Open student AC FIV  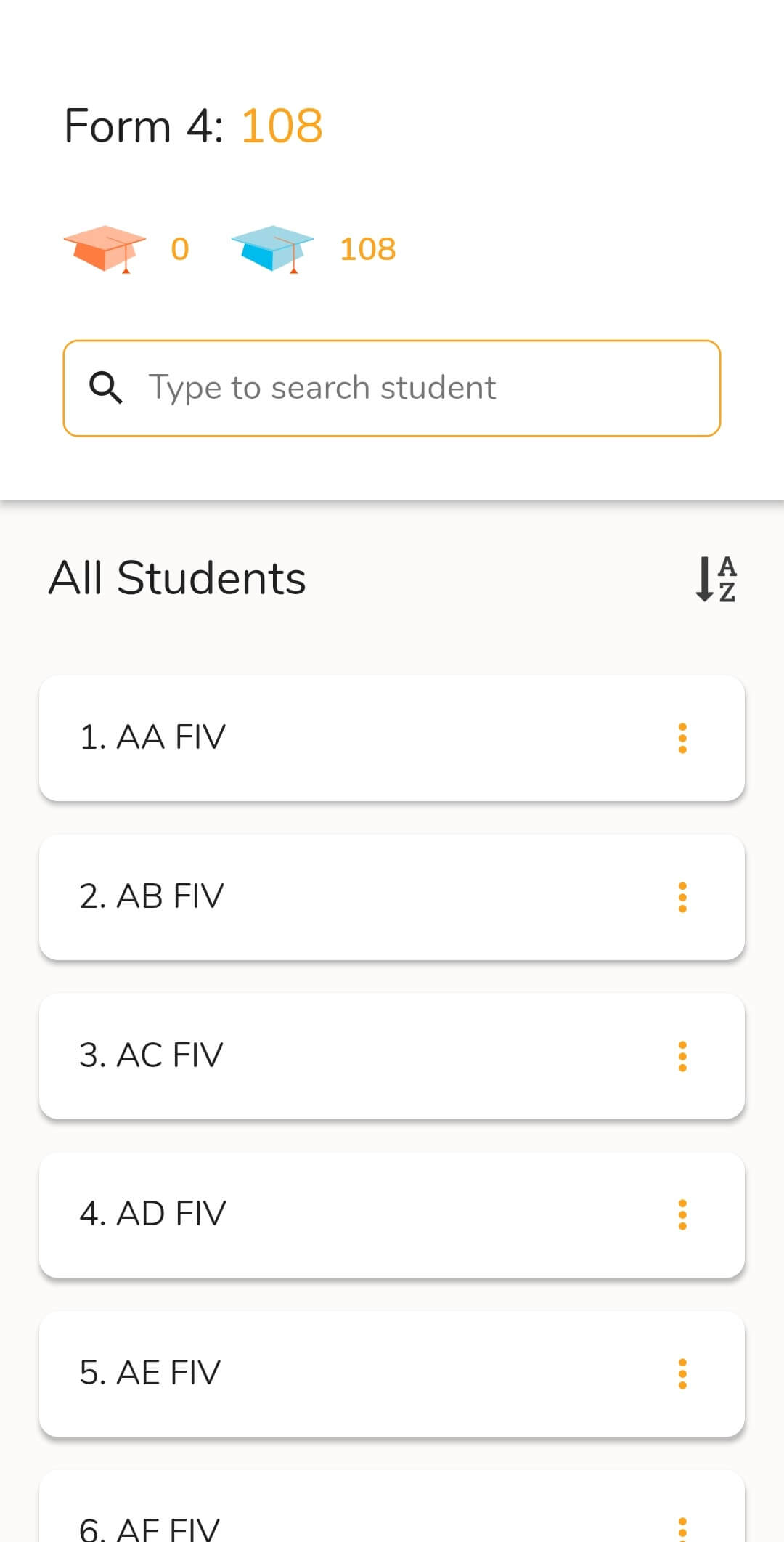click(392, 1056)
